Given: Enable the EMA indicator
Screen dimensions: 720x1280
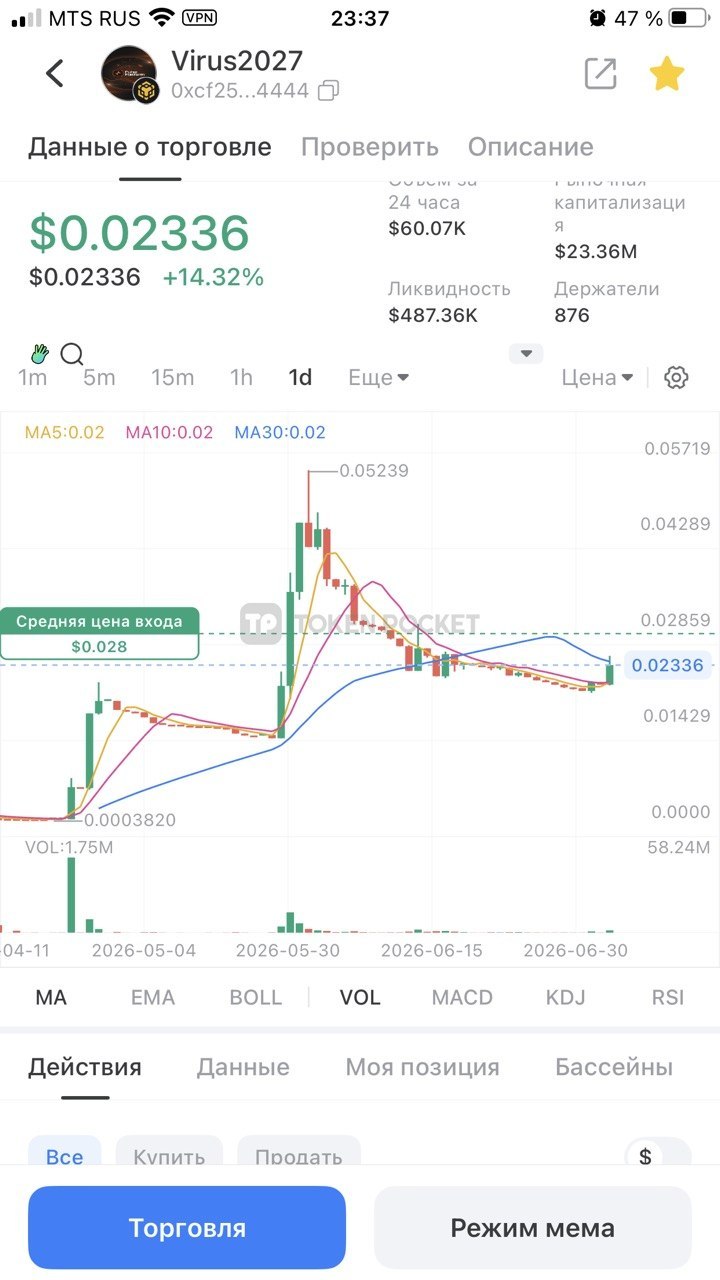Looking at the screenshot, I should coord(153,997).
